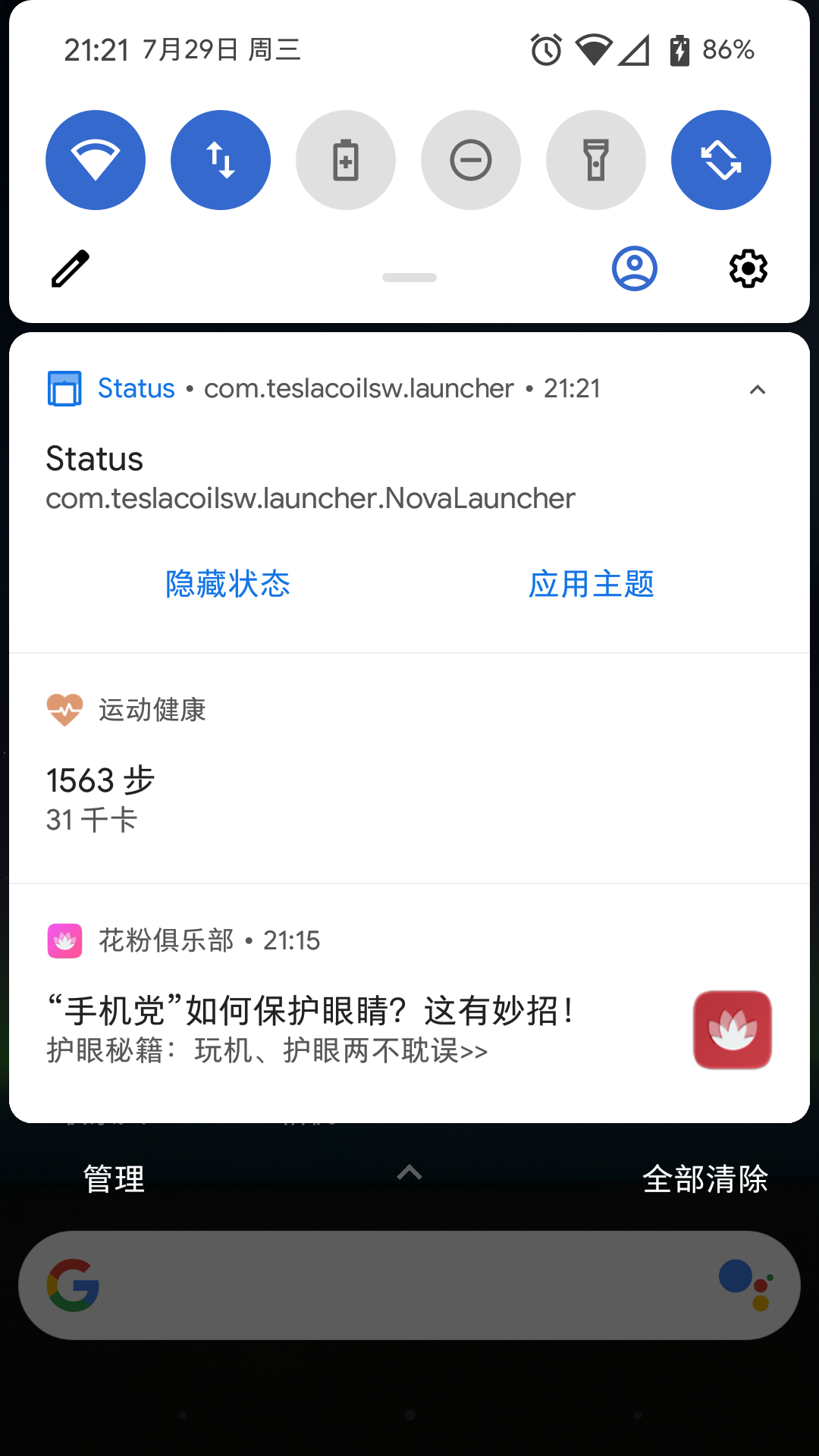Open 管理 notification management
The height and width of the screenshot is (1456, 819).
click(114, 1179)
